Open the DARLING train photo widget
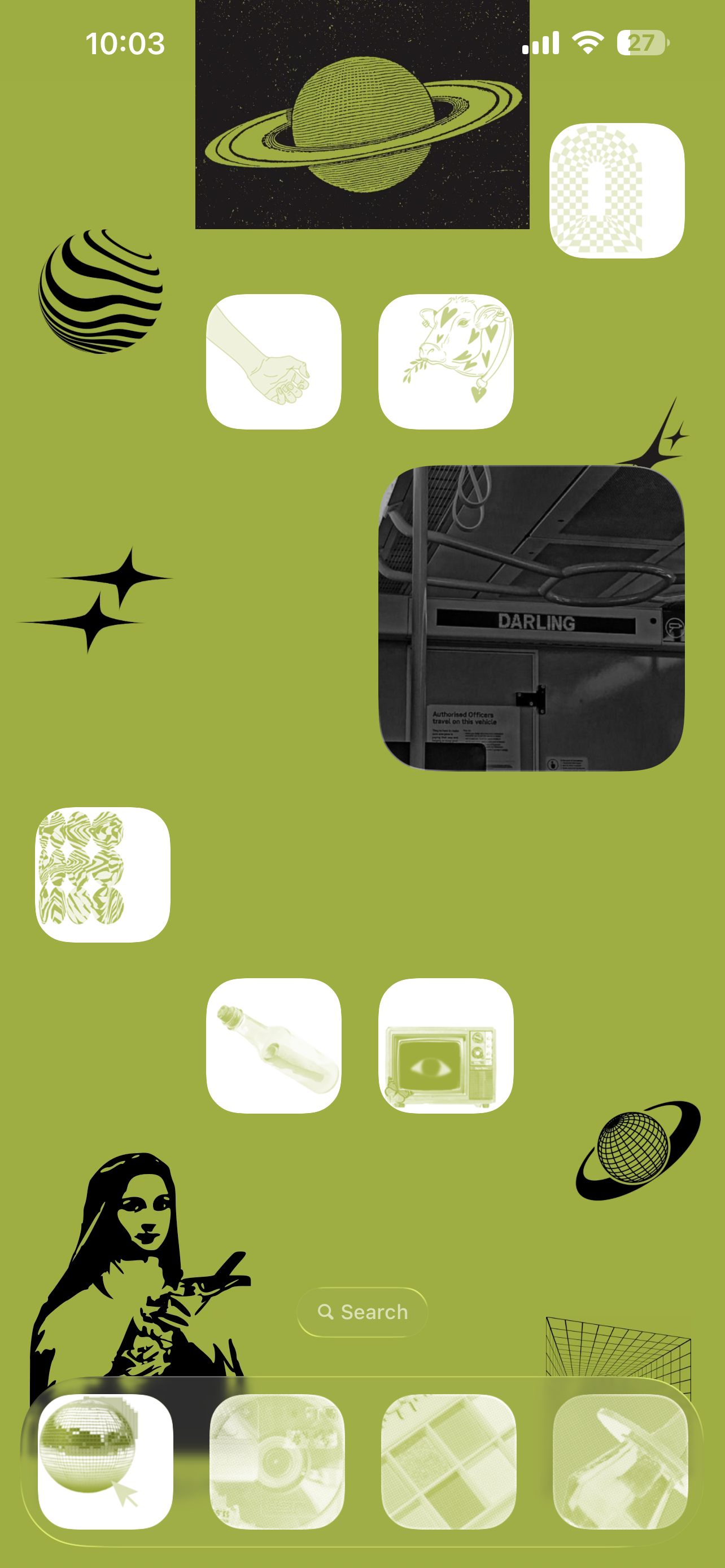This screenshot has height=1568, width=725. point(531,618)
